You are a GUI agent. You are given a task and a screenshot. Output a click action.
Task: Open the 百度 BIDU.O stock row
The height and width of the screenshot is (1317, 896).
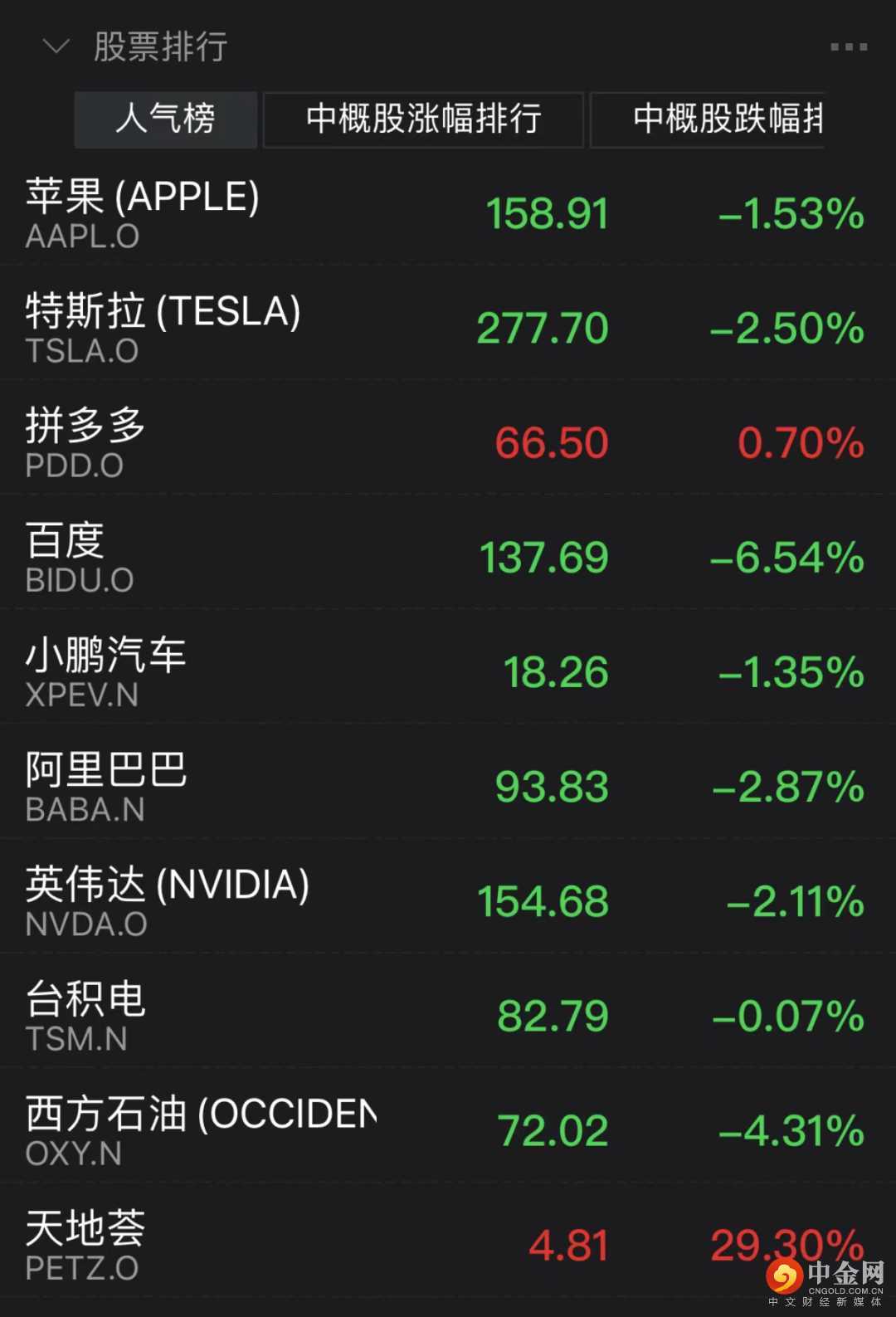tap(448, 557)
